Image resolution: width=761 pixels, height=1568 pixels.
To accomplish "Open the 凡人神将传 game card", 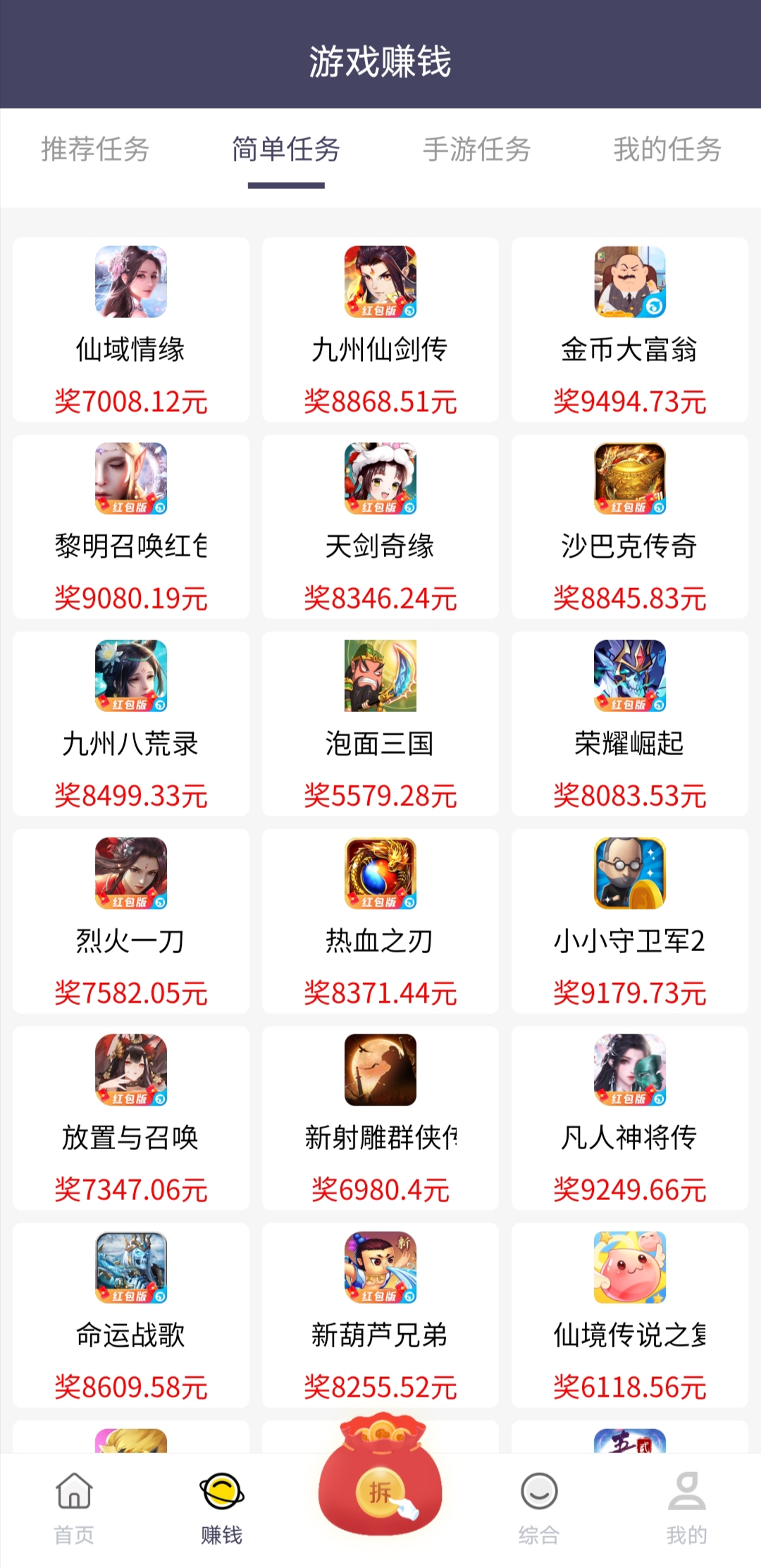I will 630,1118.
